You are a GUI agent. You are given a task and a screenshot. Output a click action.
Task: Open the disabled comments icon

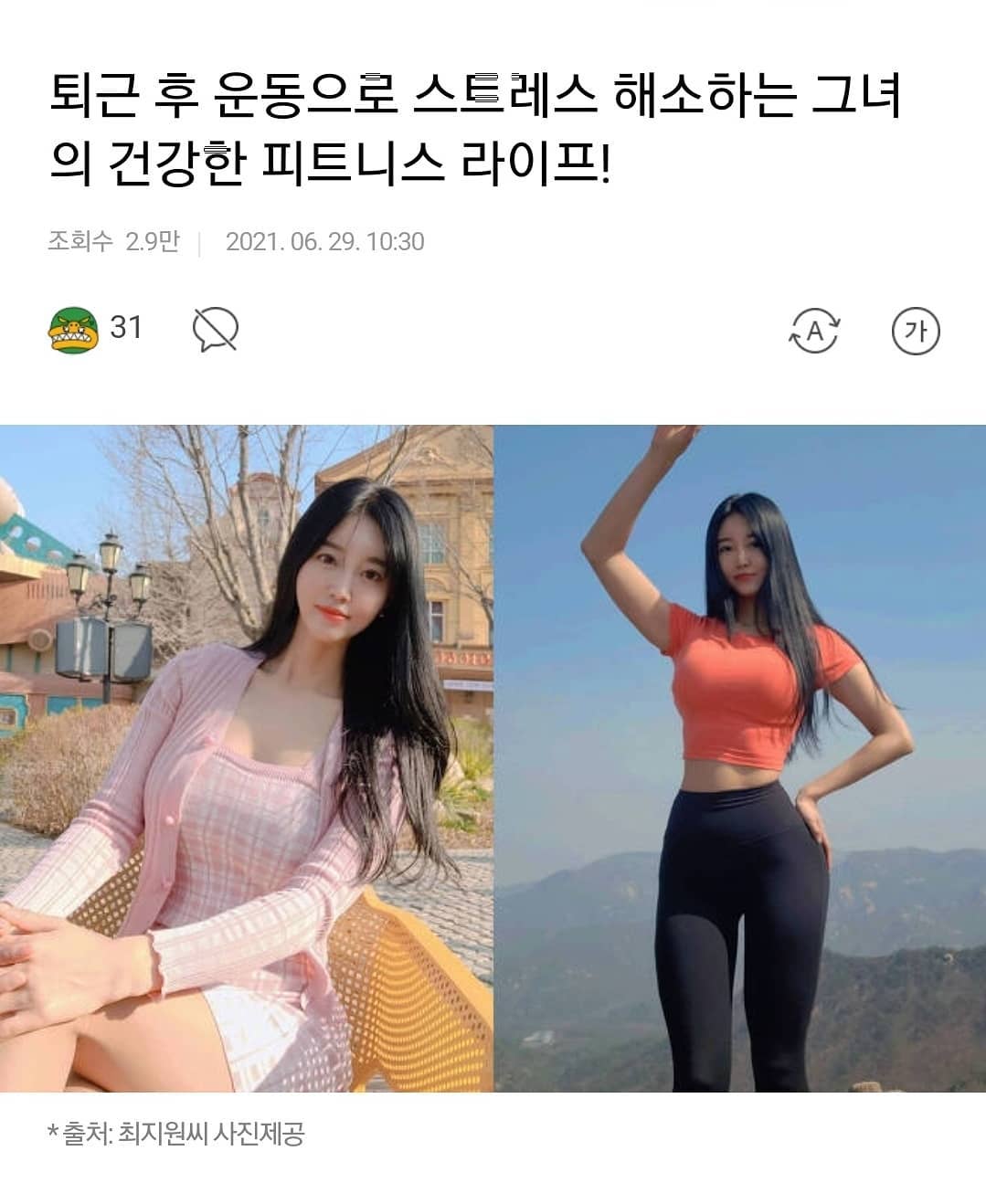(x=216, y=330)
